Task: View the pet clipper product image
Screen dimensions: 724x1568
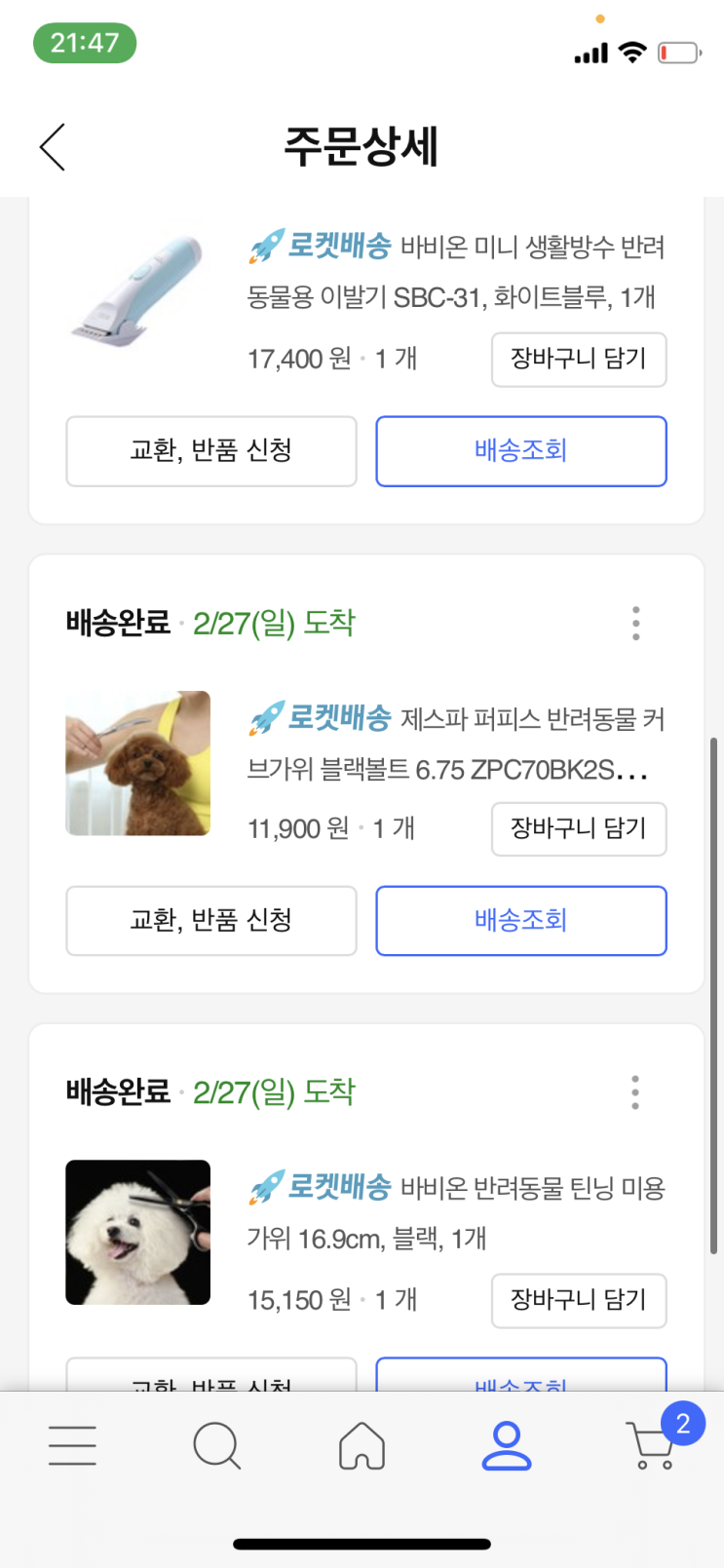Action: 137,289
